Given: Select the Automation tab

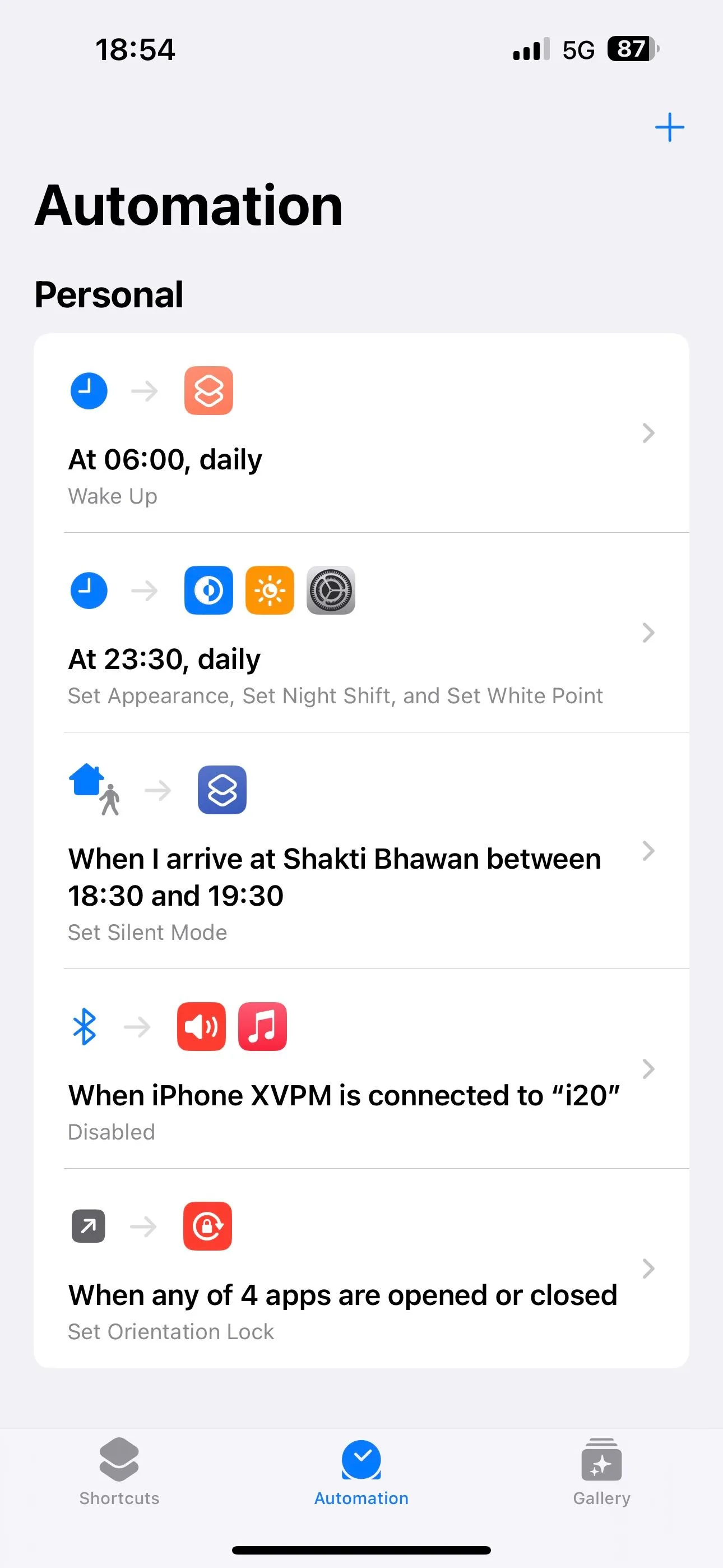Looking at the screenshot, I should click(361, 1470).
